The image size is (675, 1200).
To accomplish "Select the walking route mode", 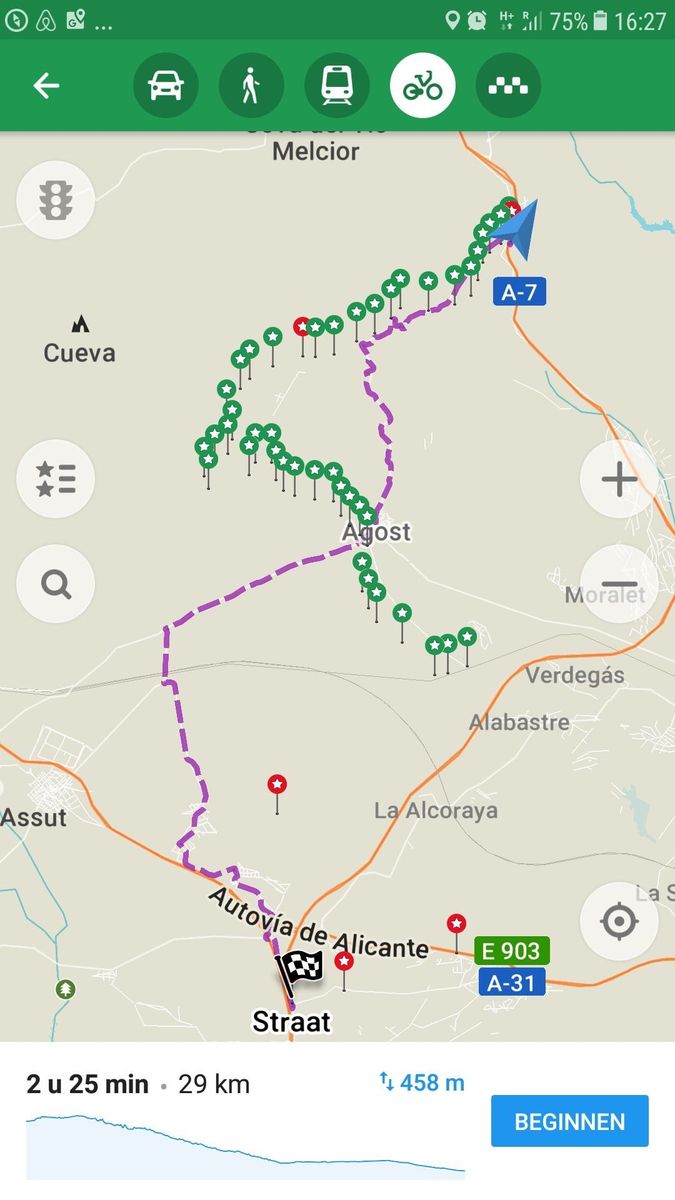I will coord(251,86).
